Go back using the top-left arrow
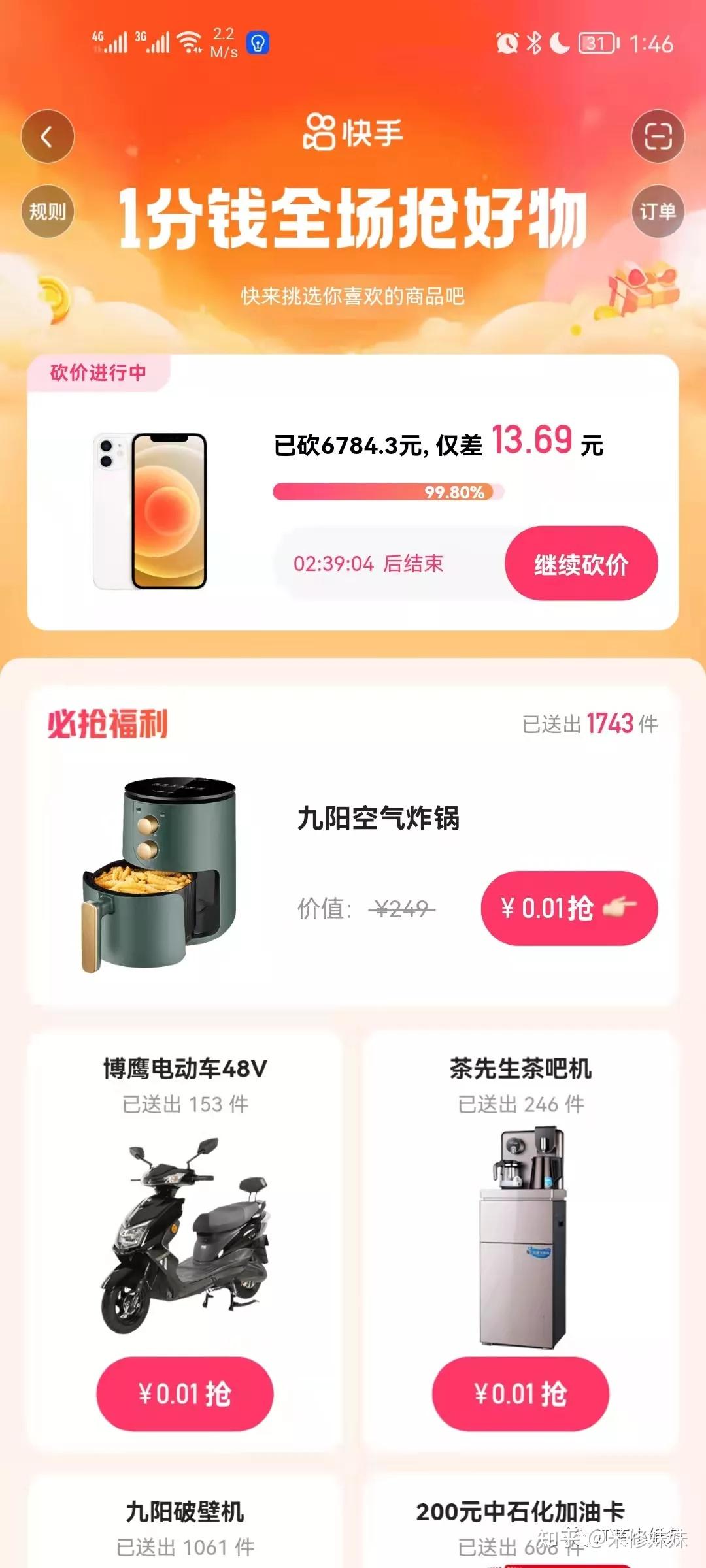Image resolution: width=706 pixels, height=1568 pixels. coord(47,137)
